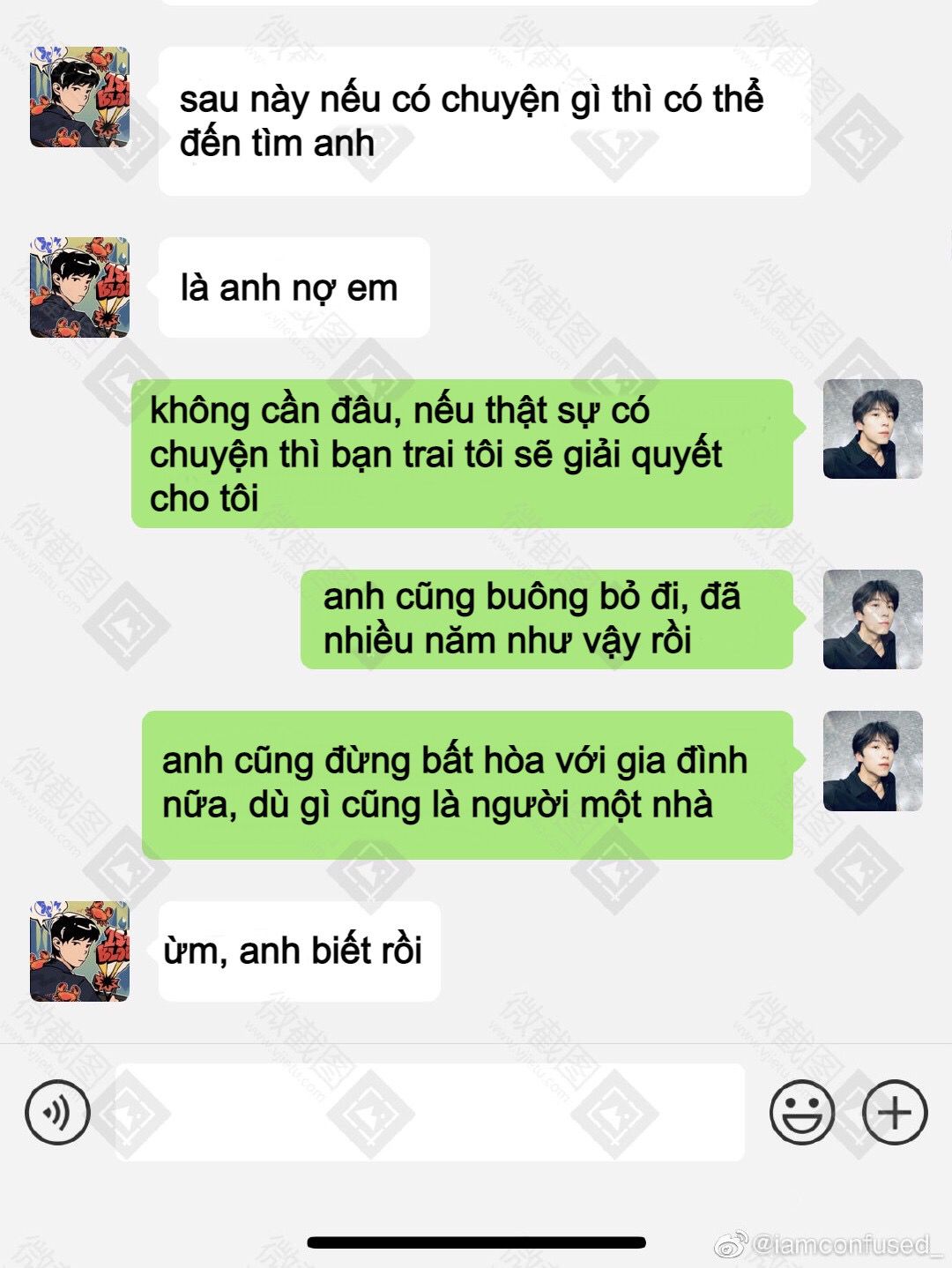The width and height of the screenshot is (952, 1268).
Task: Open the emoji sticker panel
Action: point(801,1112)
